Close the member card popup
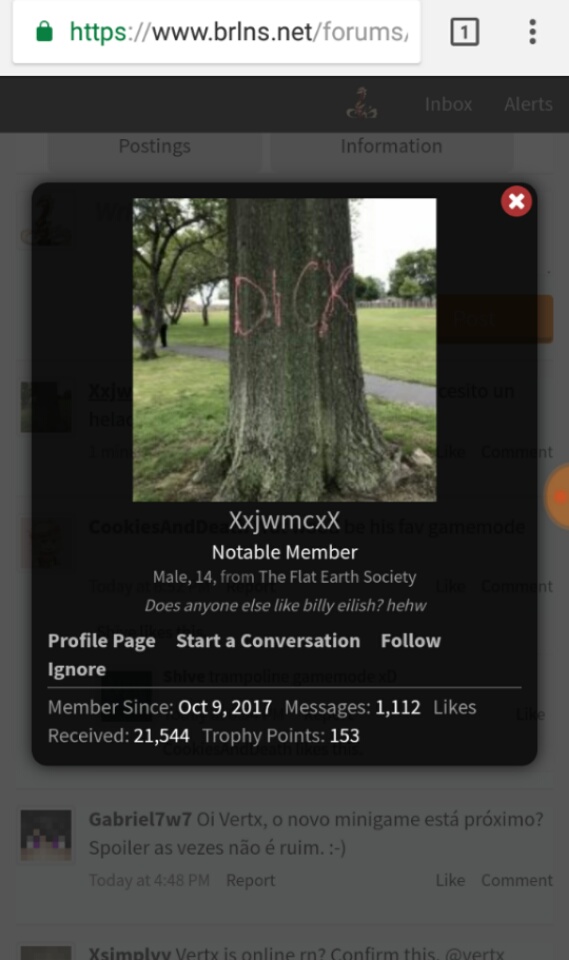This screenshot has height=960, width=569. click(516, 201)
